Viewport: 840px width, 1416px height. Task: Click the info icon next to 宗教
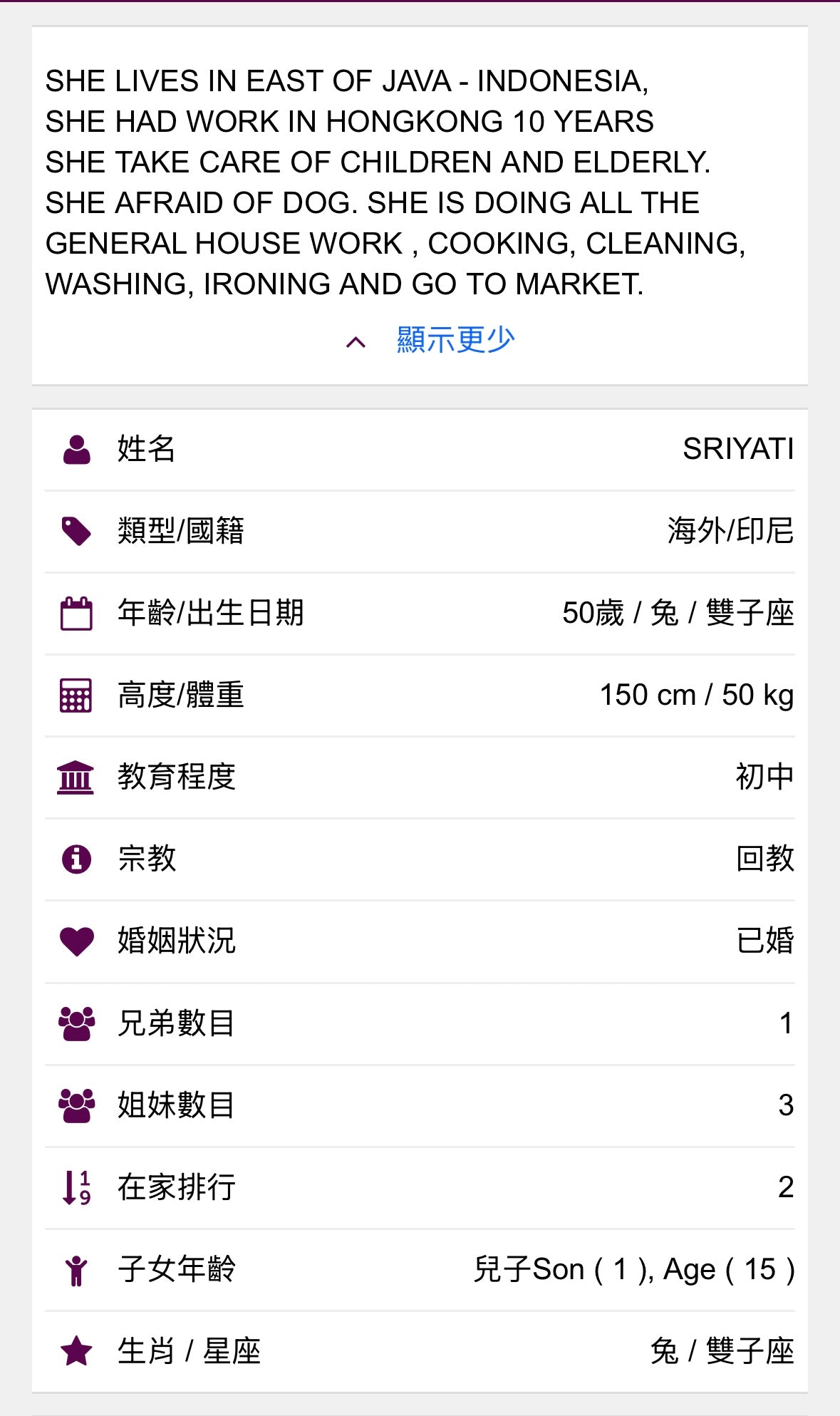click(x=77, y=859)
